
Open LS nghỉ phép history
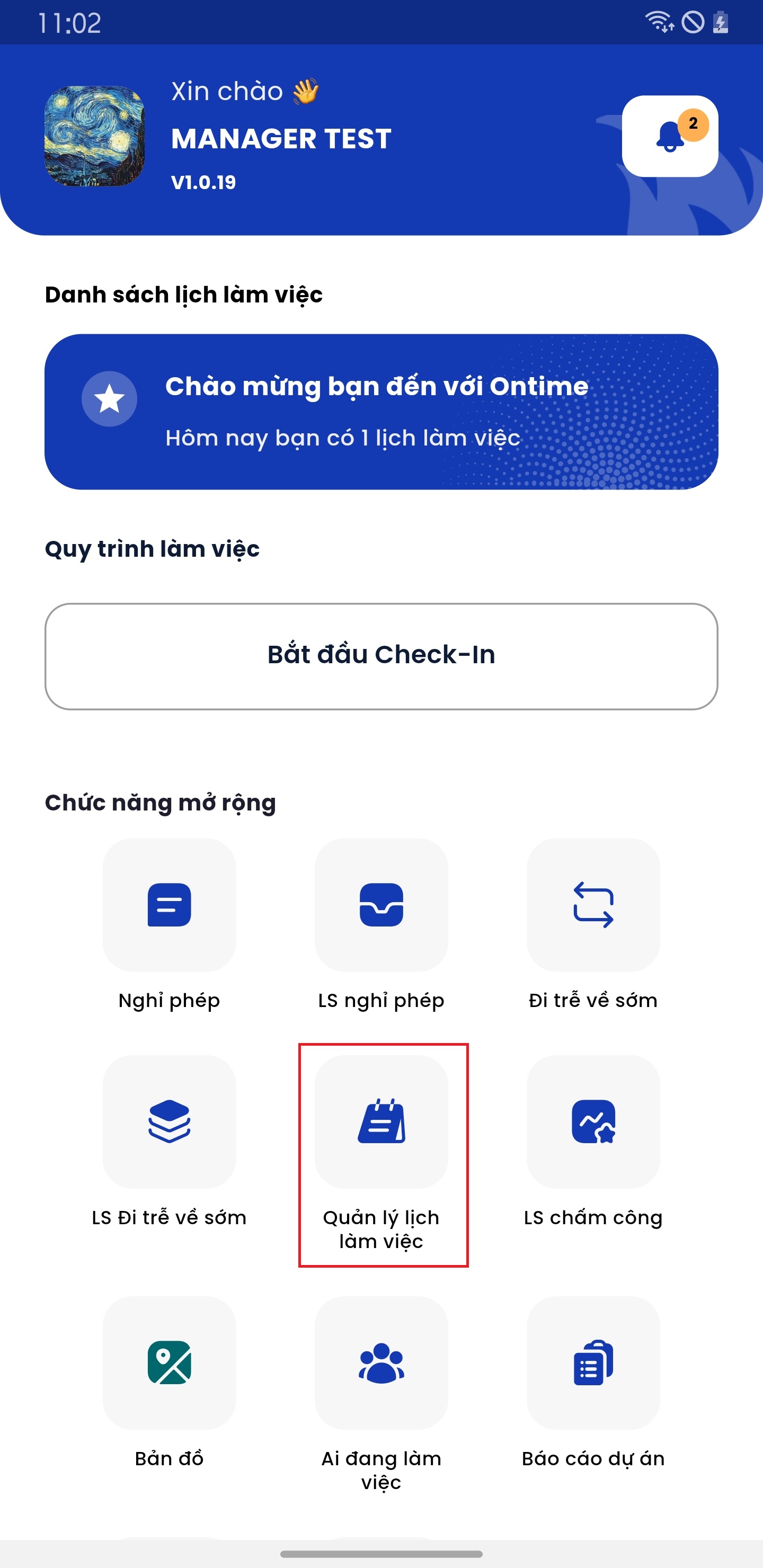tap(381, 905)
